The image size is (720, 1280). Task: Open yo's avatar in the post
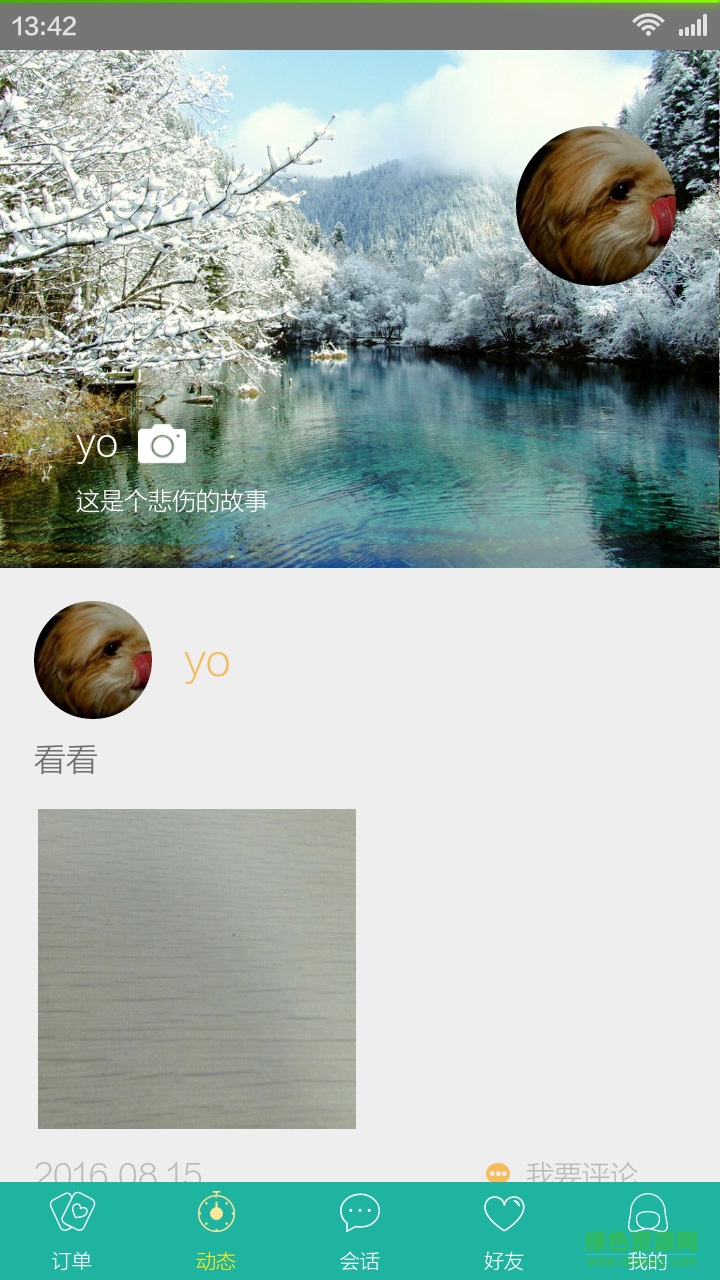(x=93, y=660)
